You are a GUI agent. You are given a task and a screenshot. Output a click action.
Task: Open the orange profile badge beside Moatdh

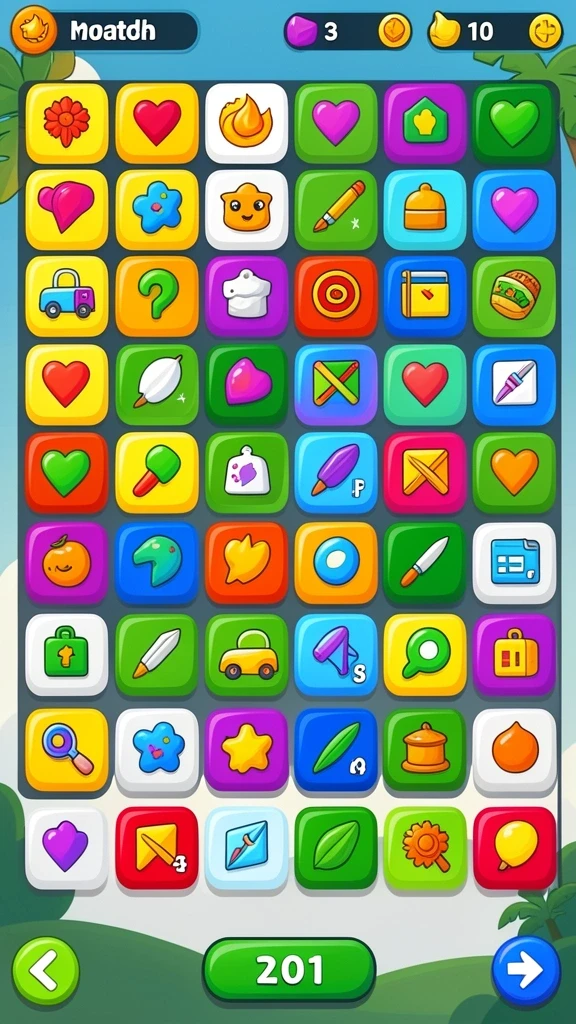coord(34,29)
